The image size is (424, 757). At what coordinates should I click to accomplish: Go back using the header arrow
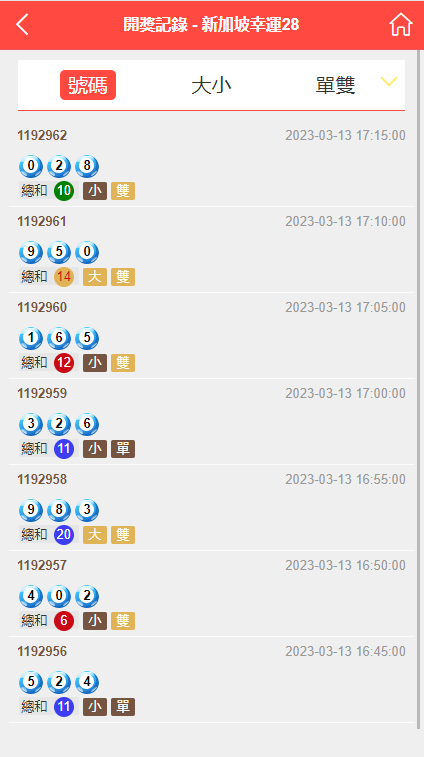click(x=22, y=24)
